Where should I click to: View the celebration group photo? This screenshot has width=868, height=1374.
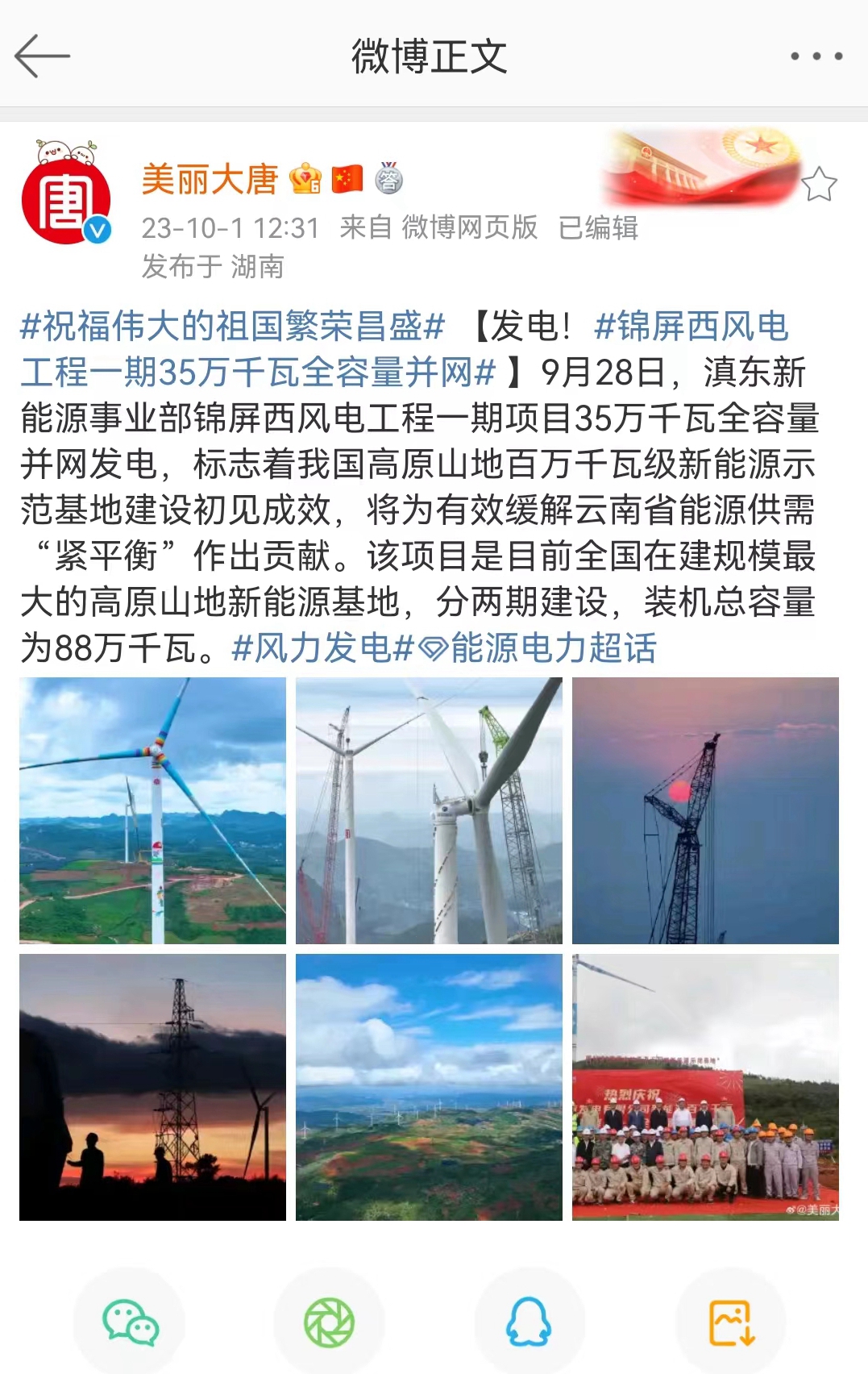tap(705, 1087)
